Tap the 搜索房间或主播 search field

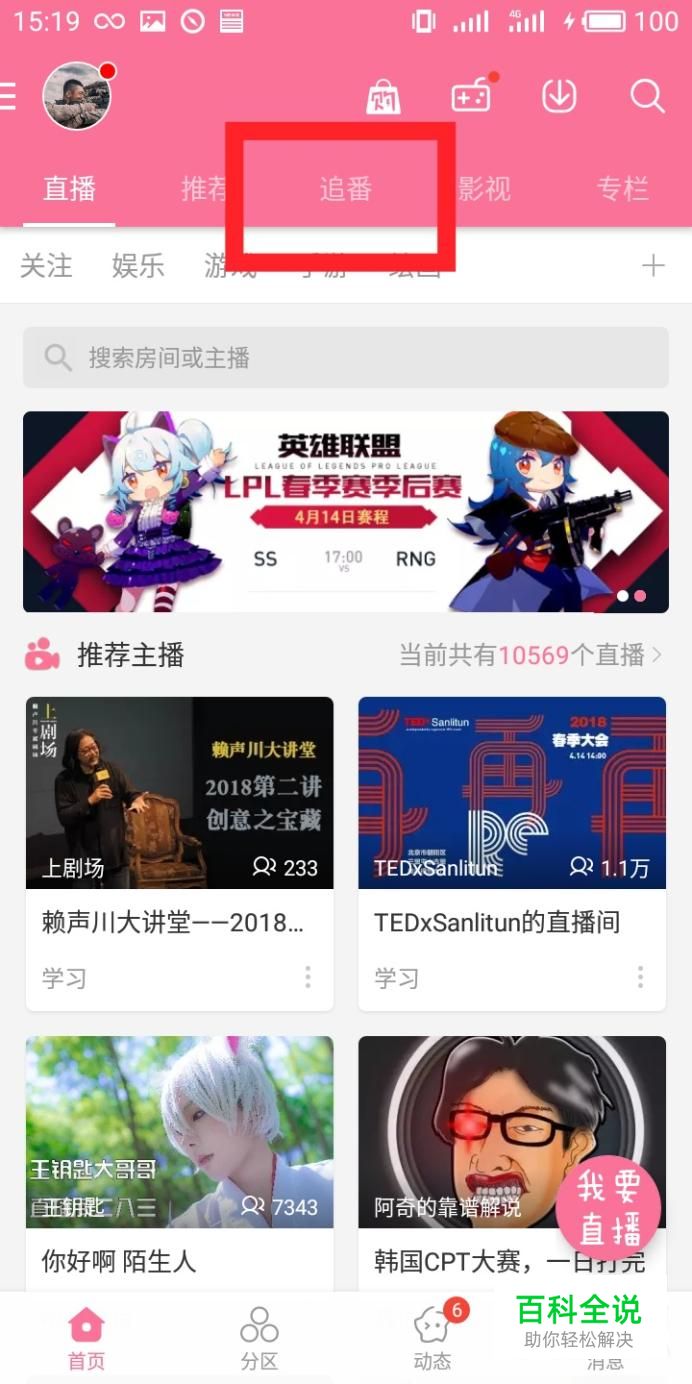[x=346, y=357]
